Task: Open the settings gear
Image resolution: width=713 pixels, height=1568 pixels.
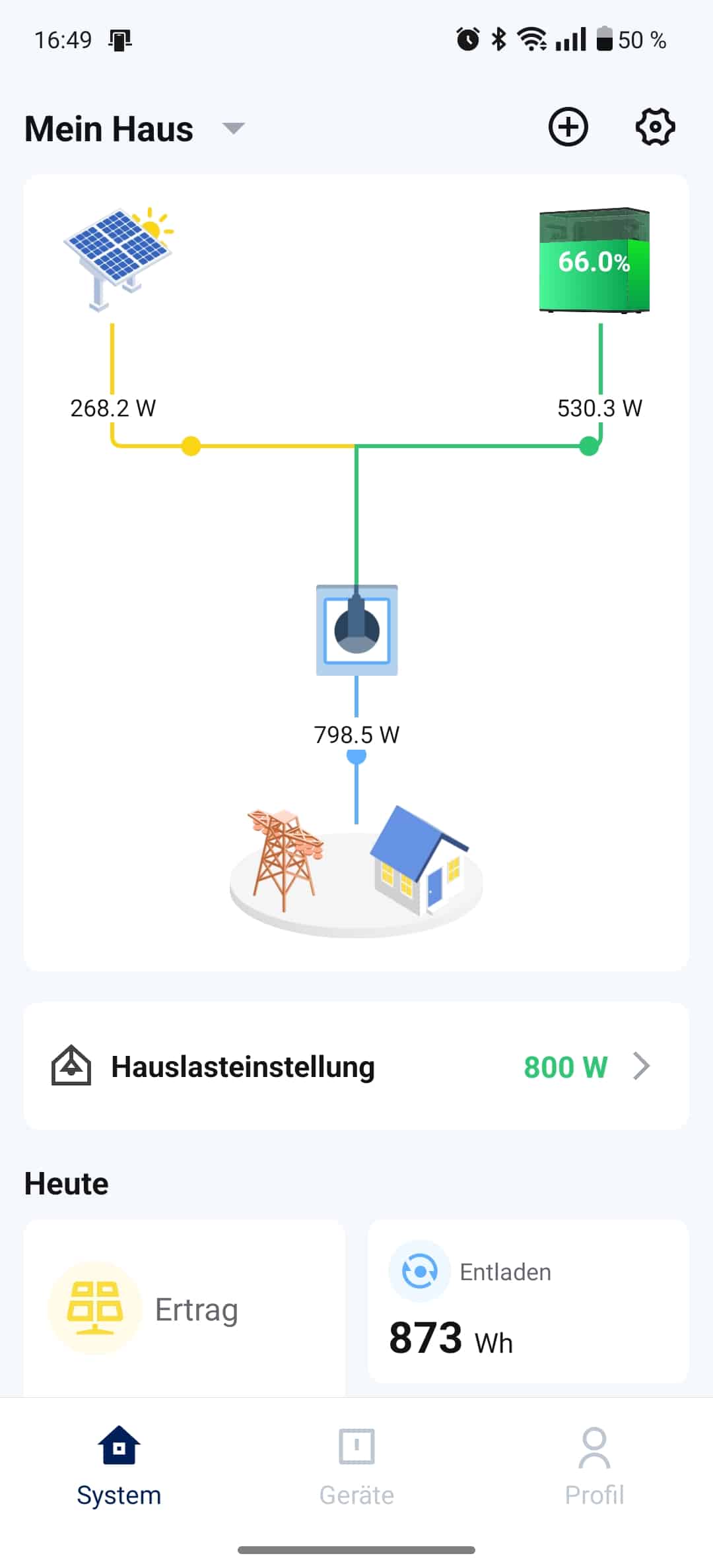Action: [x=655, y=127]
